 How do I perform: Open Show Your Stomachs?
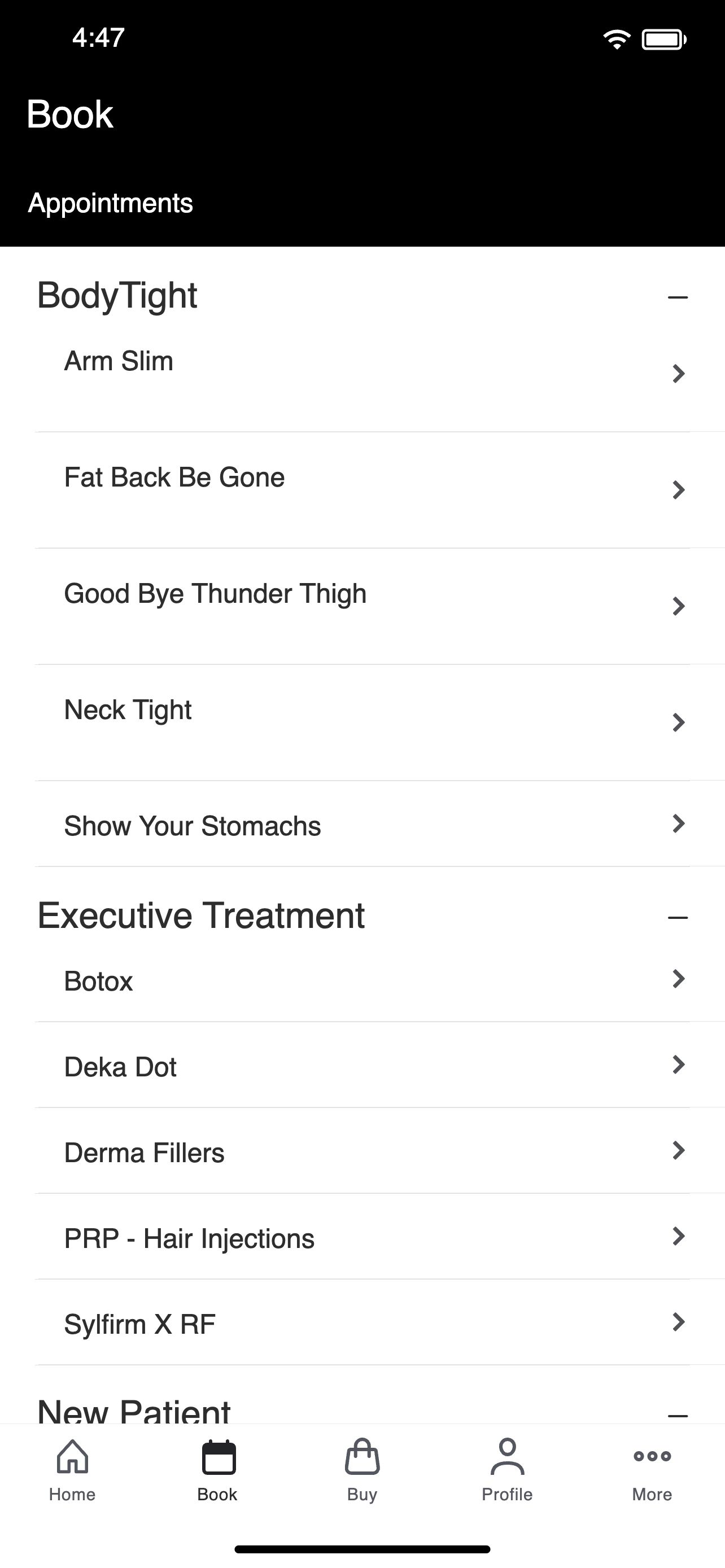pyautogui.click(x=362, y=824)
